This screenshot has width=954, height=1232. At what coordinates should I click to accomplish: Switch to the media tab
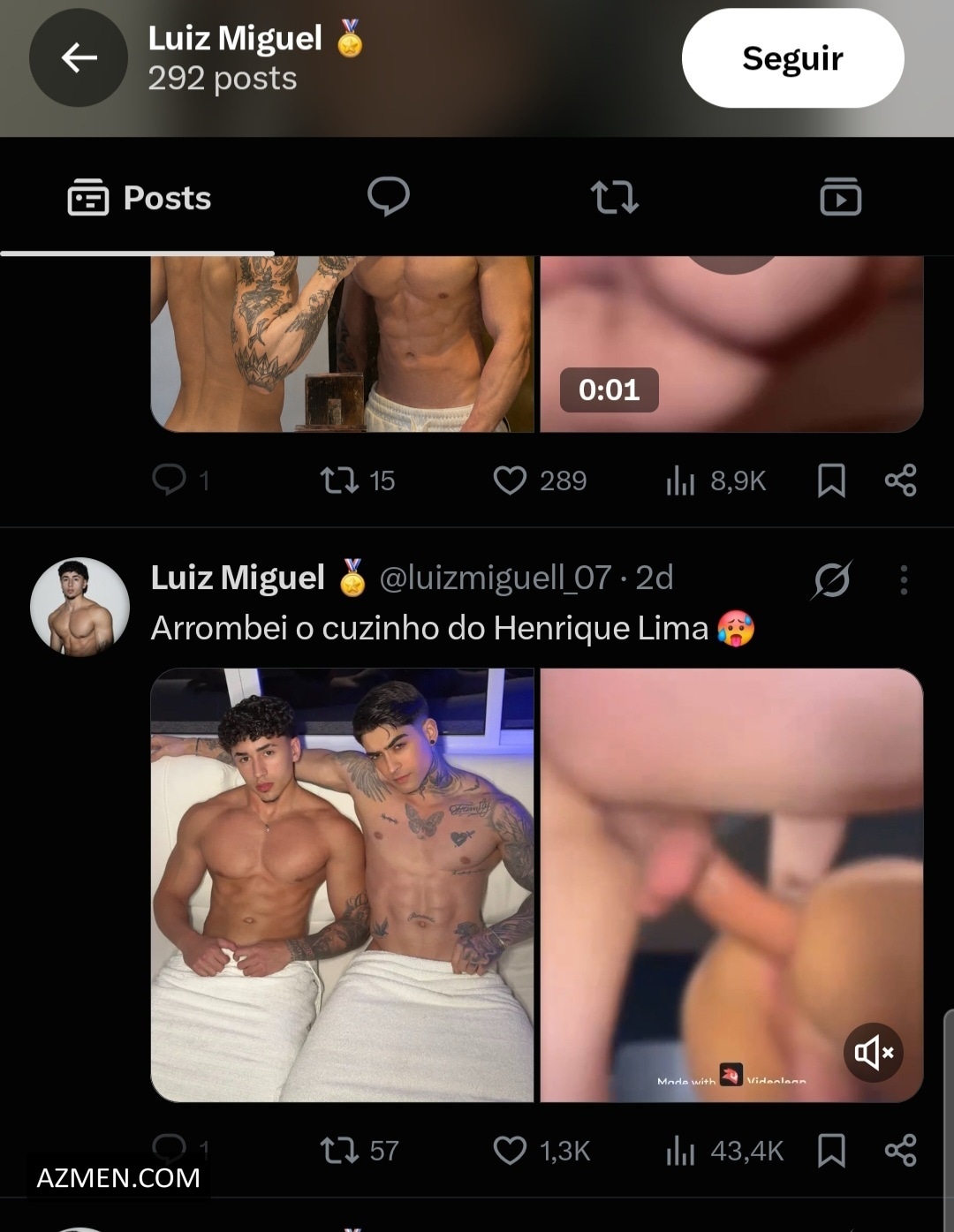(840, 197)
